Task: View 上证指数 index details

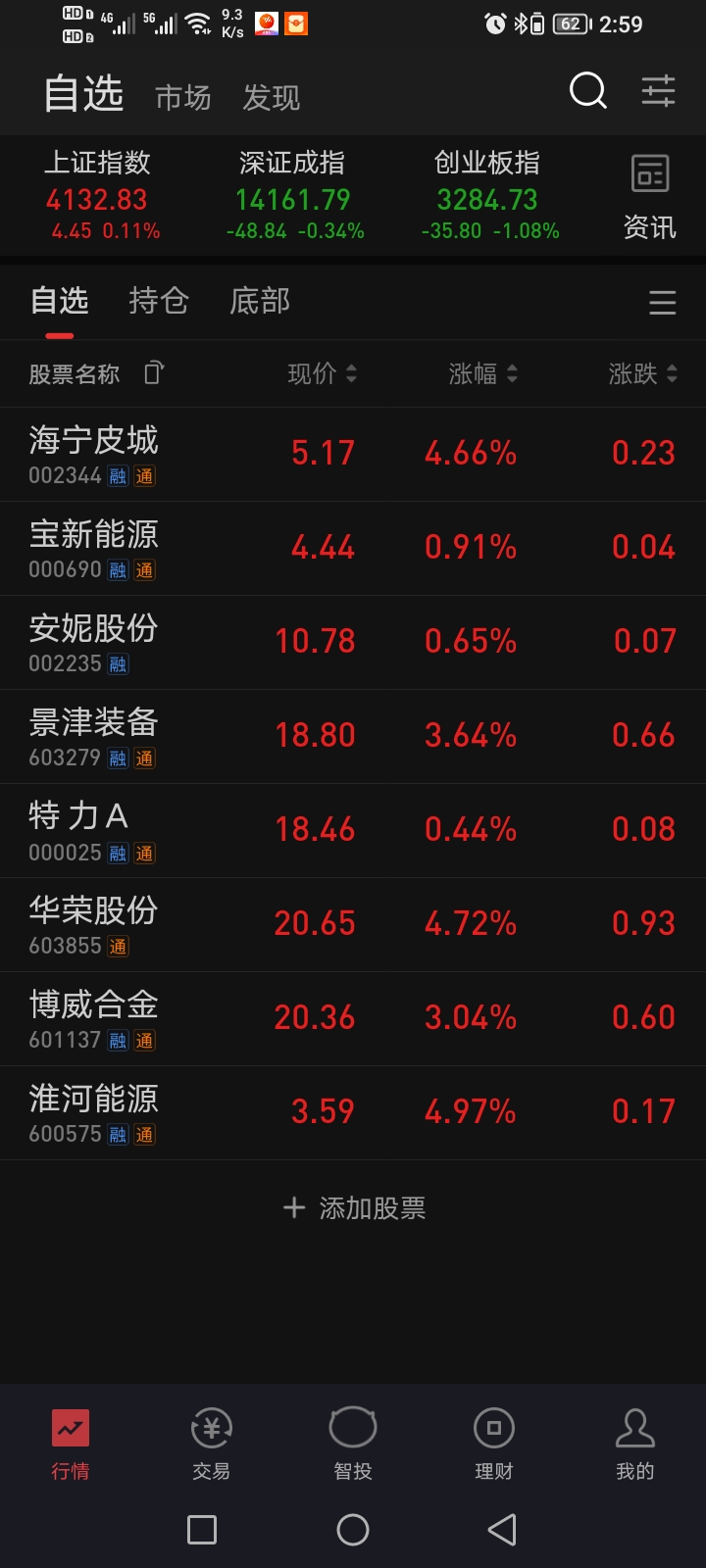Action: coord(98,196)
